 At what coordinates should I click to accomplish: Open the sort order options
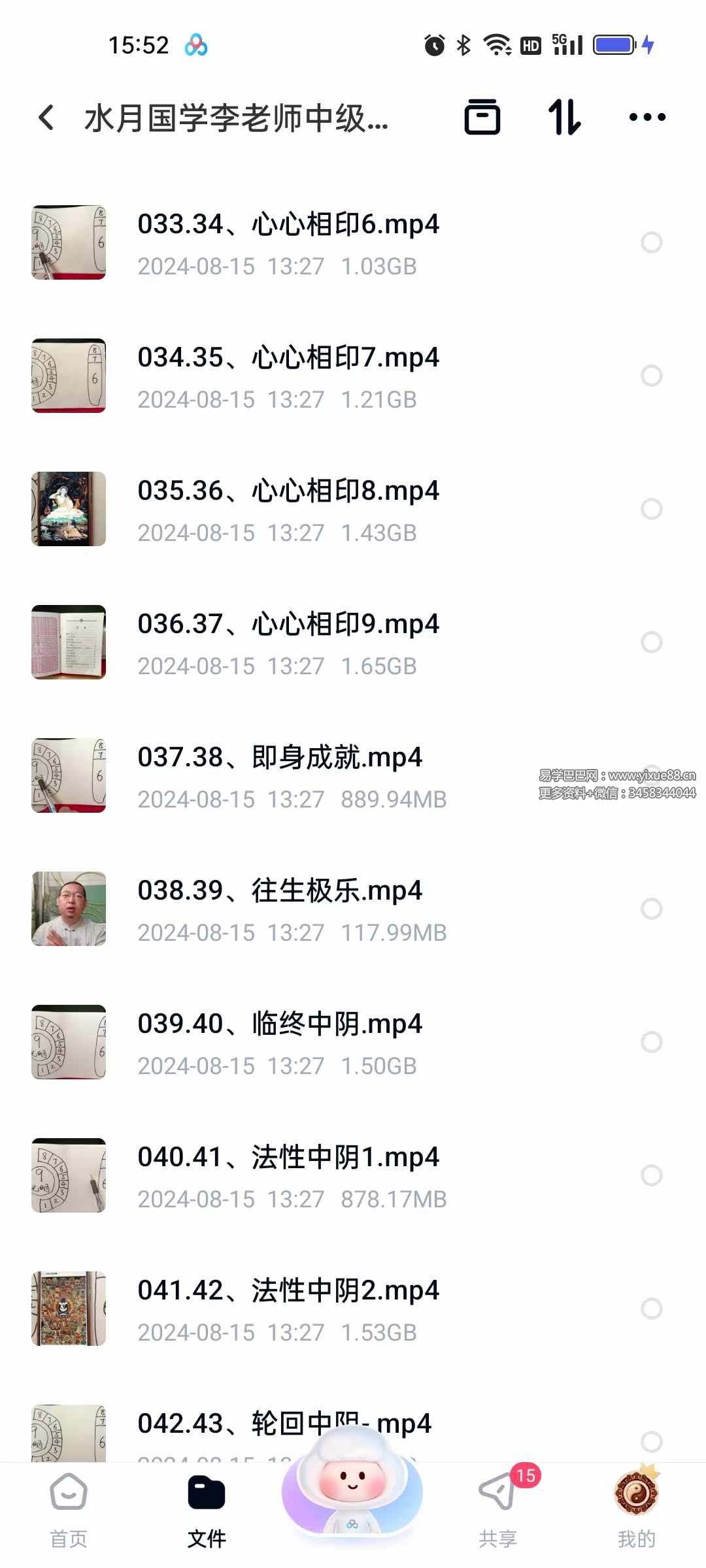564,118
